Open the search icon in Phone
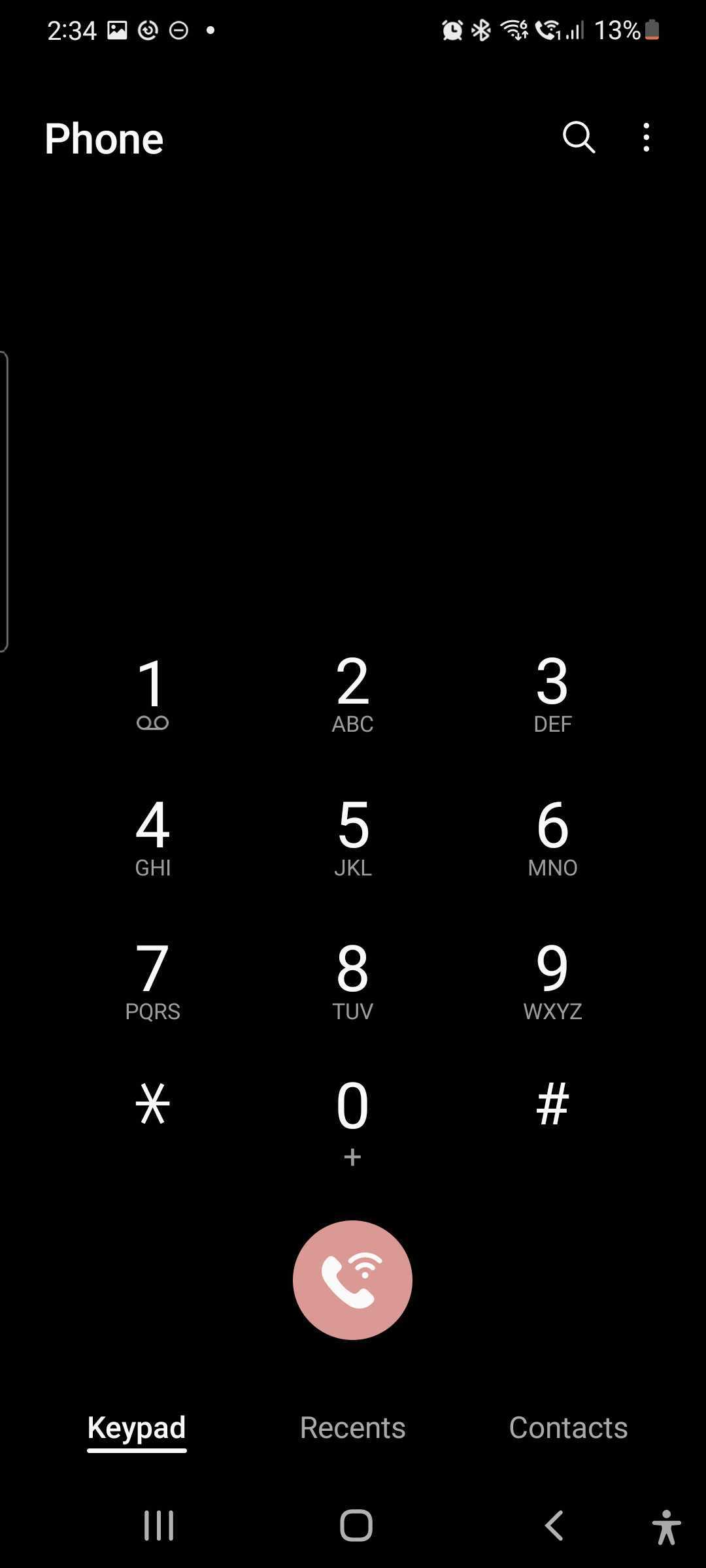The width and height of the screenshot is (706, 1568). pyautogui.click(x=579, y=137)
